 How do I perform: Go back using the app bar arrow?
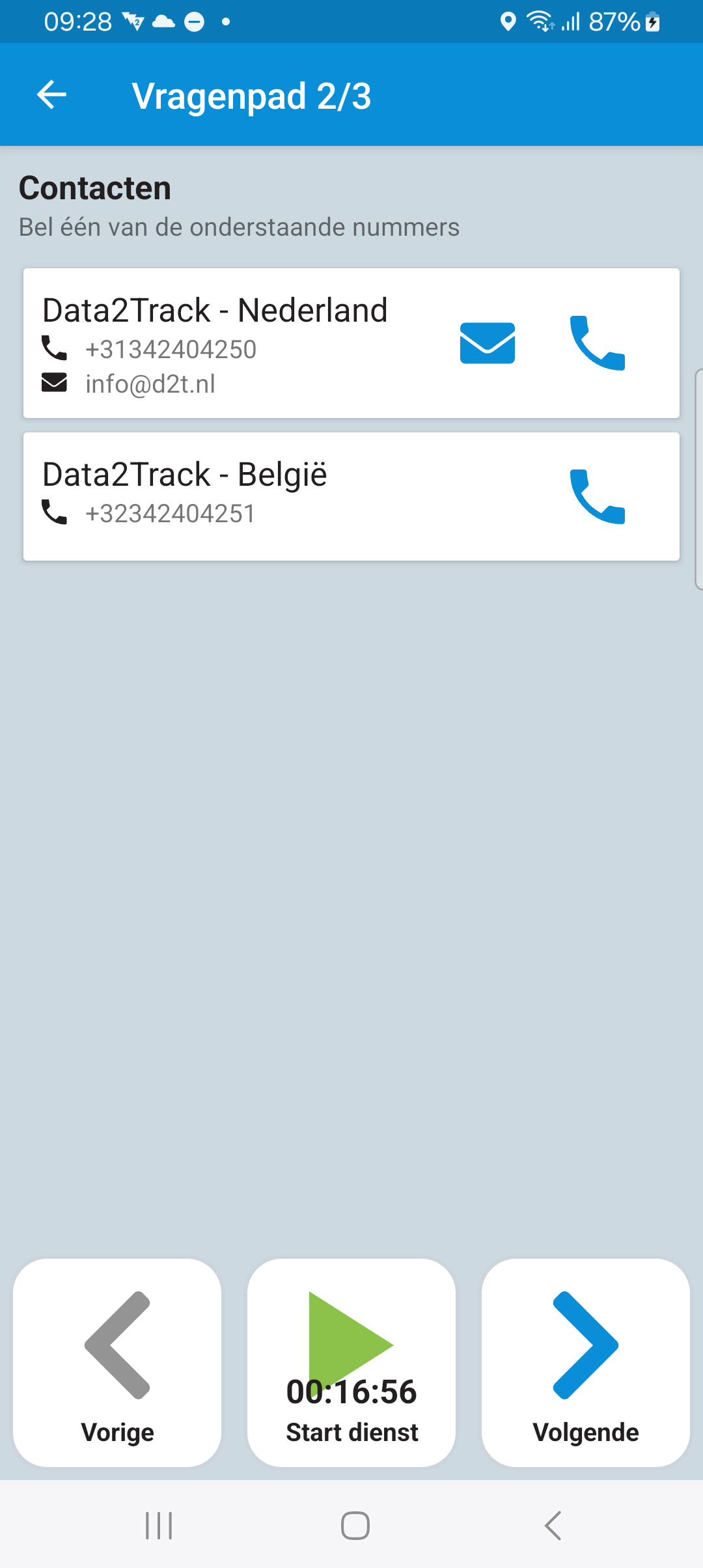coord(51,95)
